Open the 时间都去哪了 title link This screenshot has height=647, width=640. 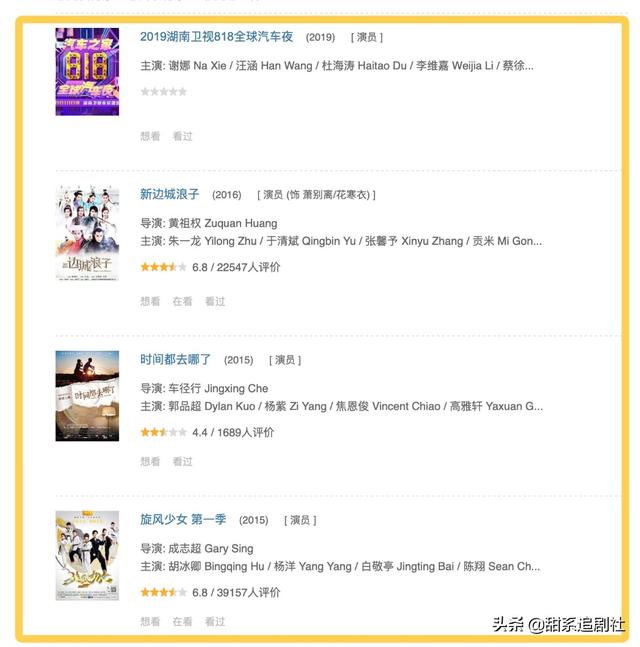(x=175, y=359)
